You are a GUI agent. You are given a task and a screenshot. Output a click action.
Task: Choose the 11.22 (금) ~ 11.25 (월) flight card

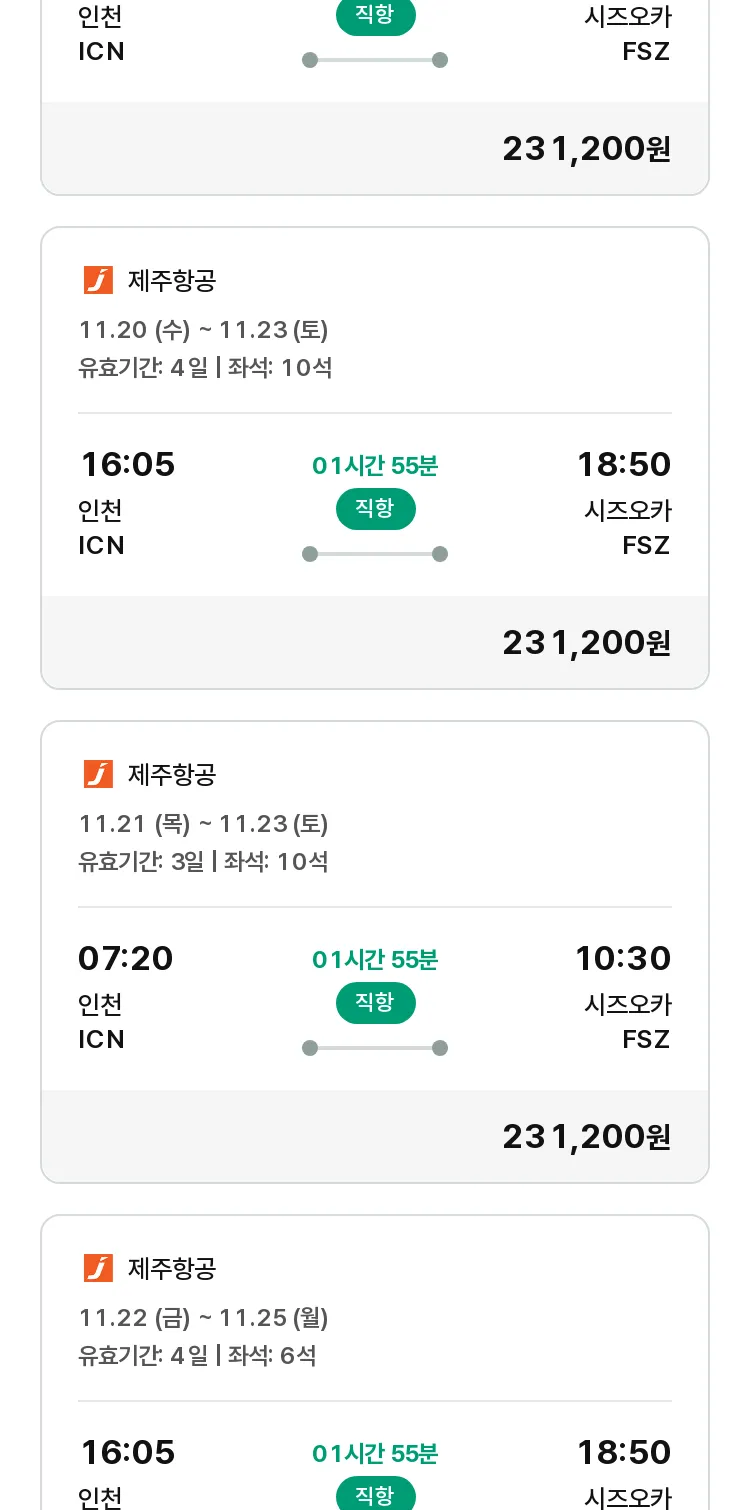pos(375,1362)
